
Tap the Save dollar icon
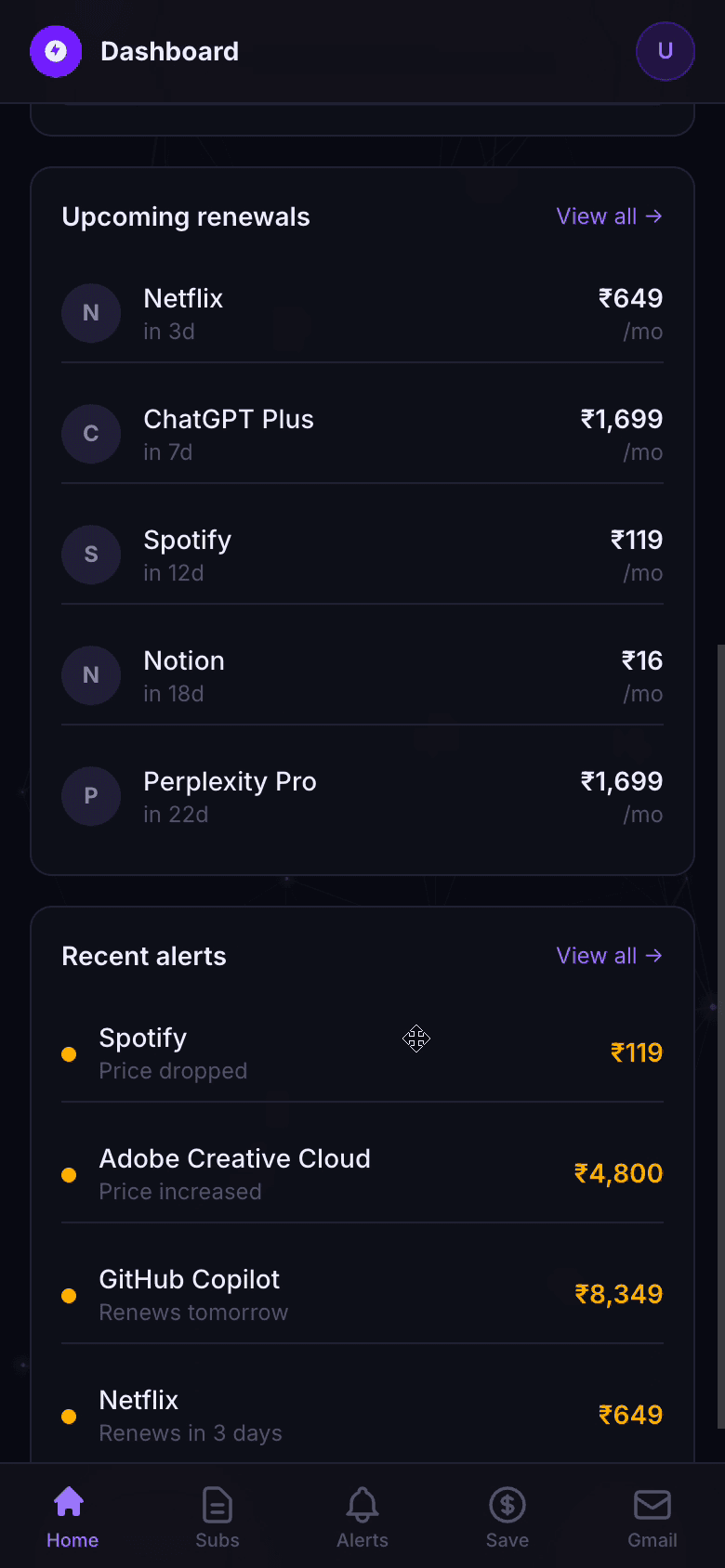(x=507, y=1502)
